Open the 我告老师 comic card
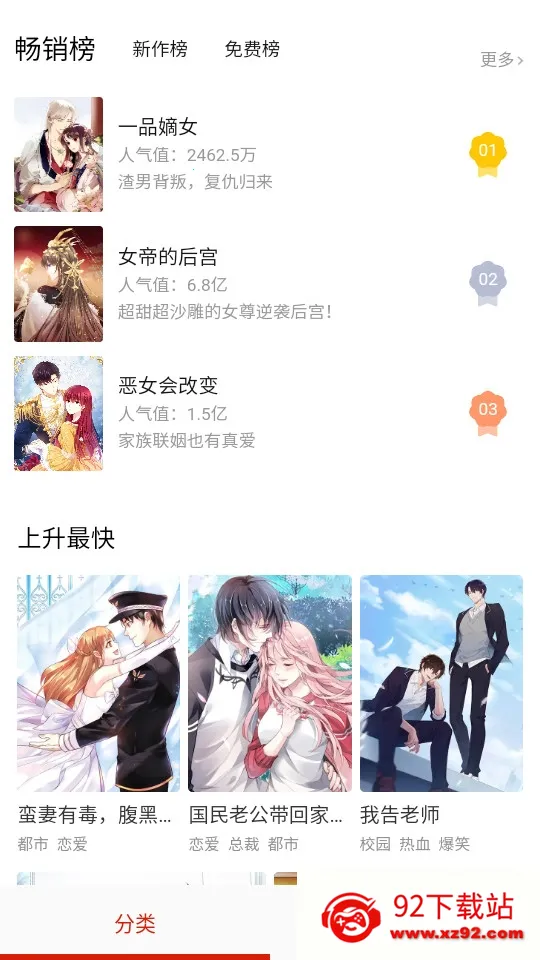The image size is (540, 960). point(441,714)
